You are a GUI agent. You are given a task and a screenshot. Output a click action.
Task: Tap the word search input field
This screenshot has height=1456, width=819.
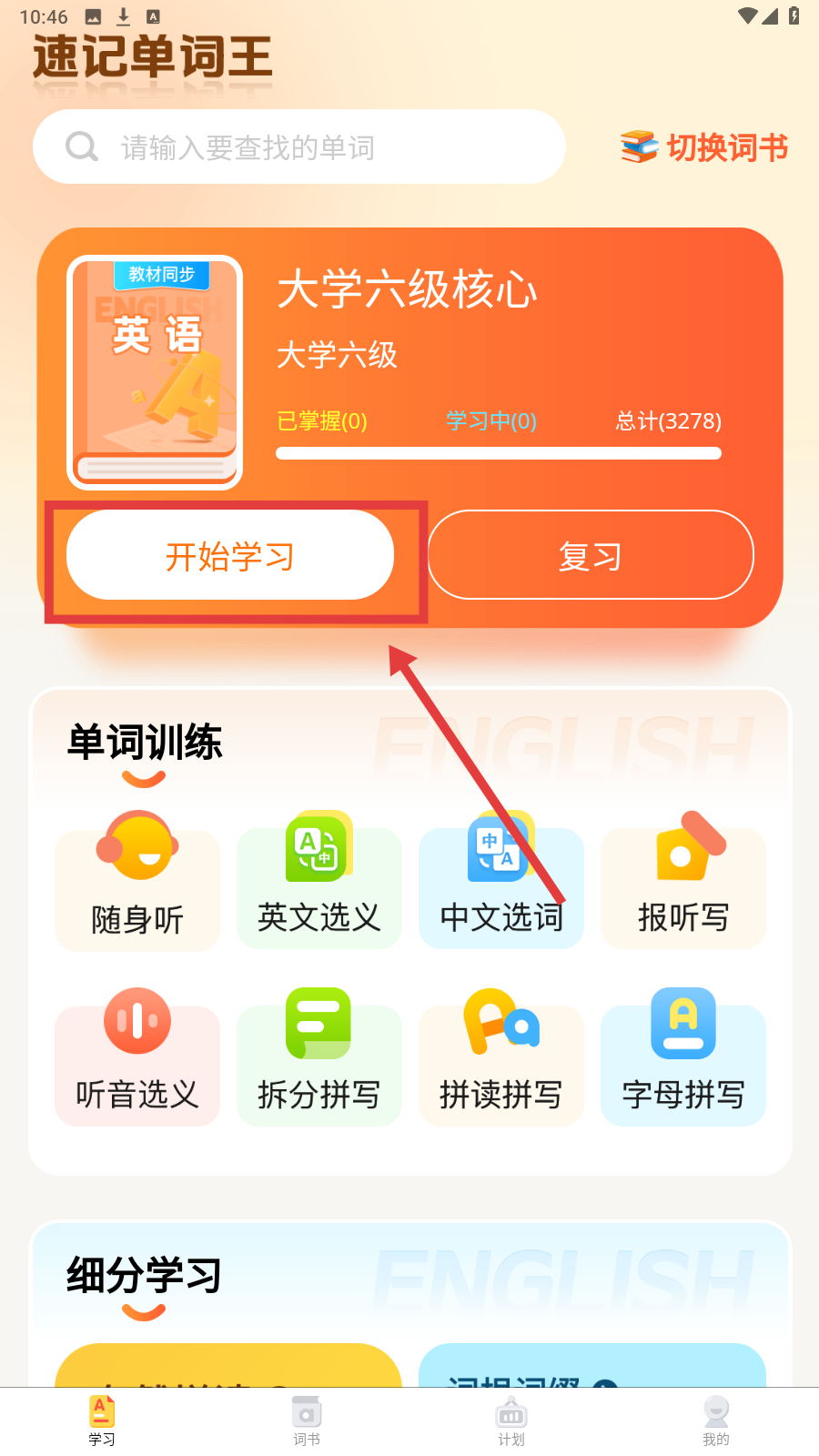300,147
